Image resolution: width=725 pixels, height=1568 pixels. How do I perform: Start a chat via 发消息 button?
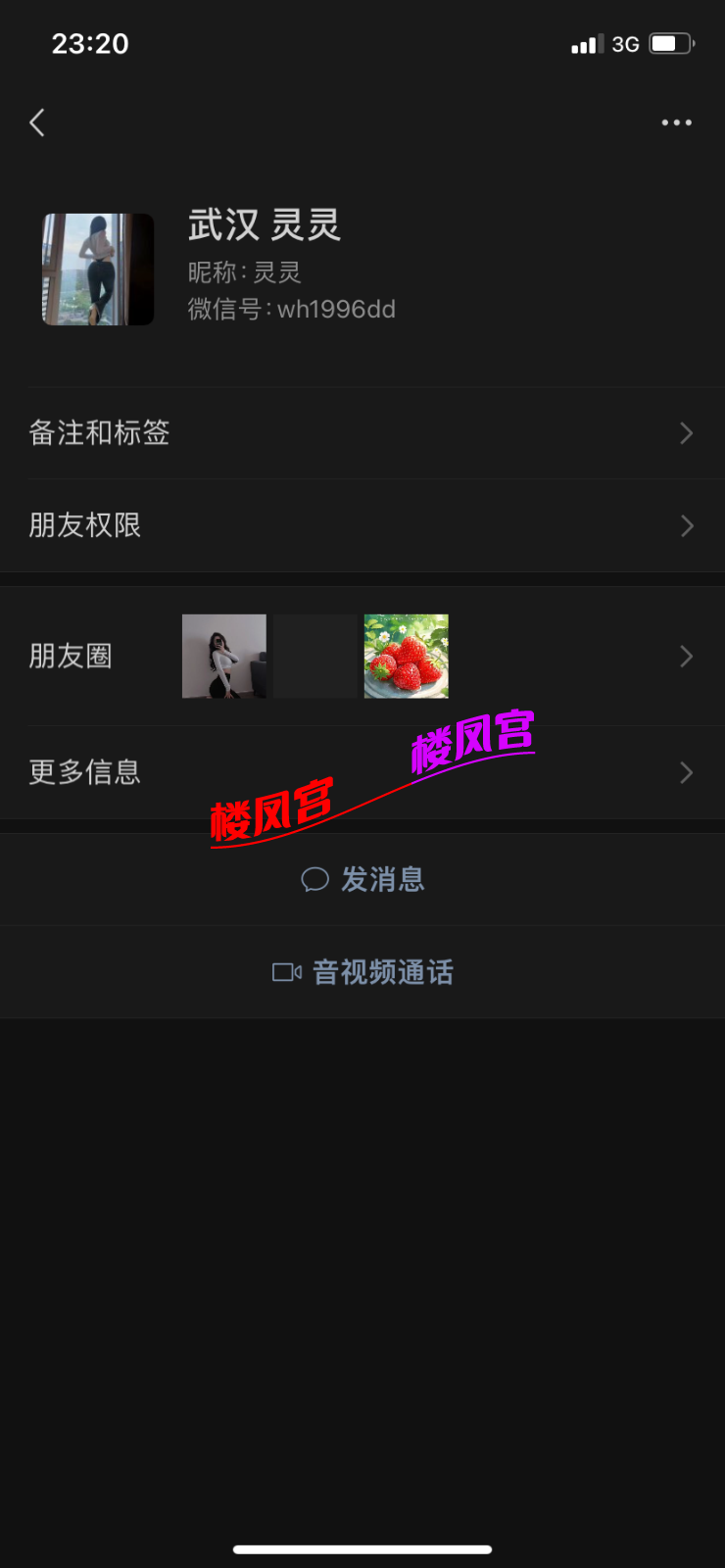click(362, 879)
